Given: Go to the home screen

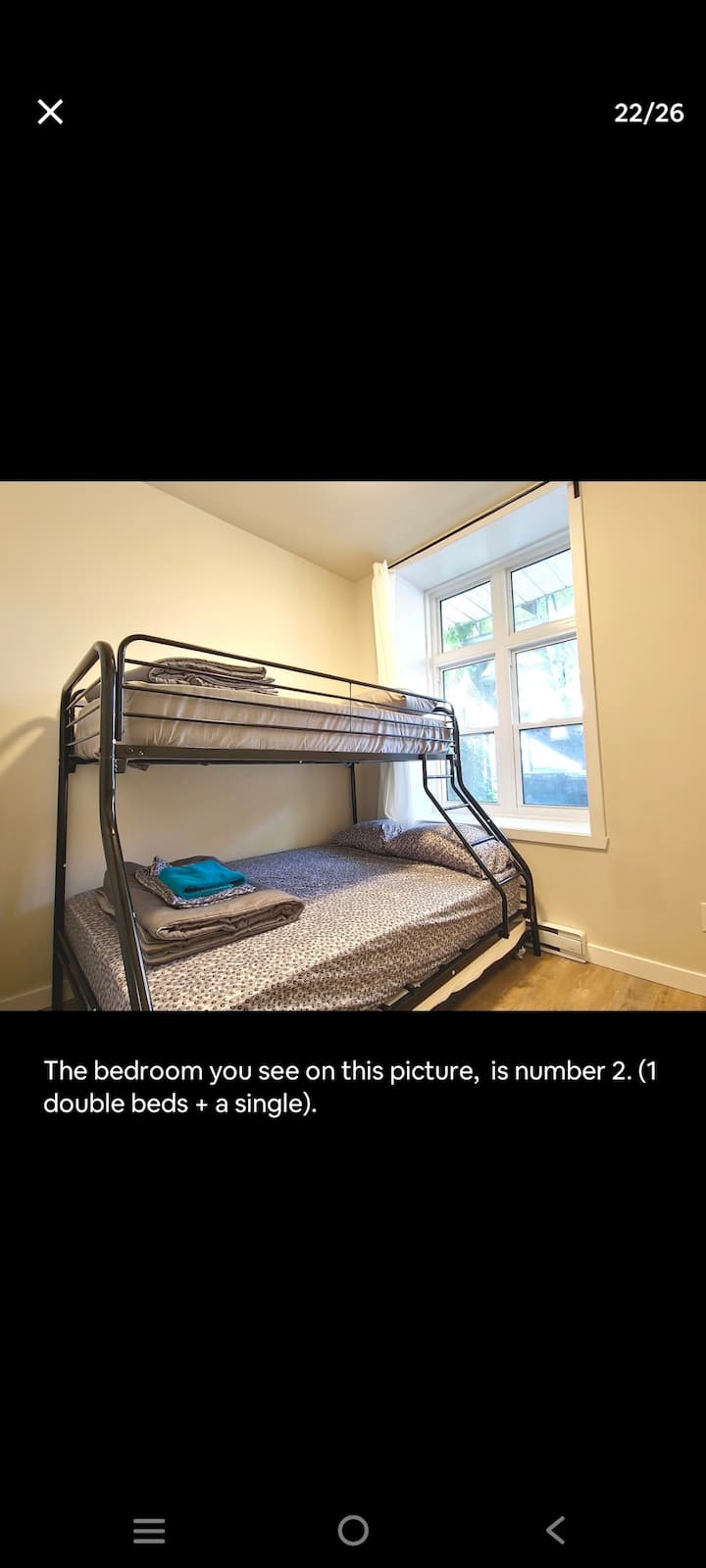Looking at the screenshot, I should click(353, 1530).
